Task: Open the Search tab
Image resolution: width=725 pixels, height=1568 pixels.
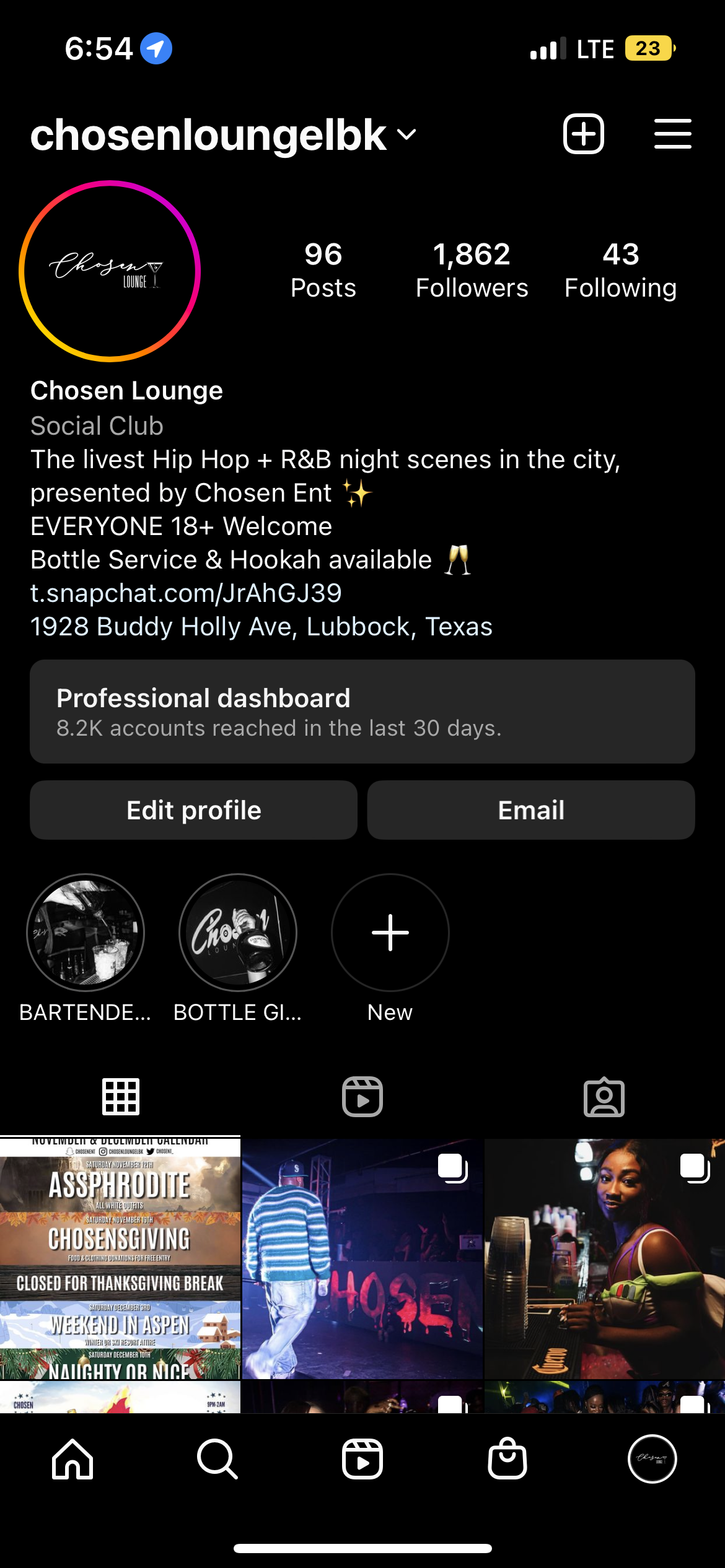Action: (217, 1459)
